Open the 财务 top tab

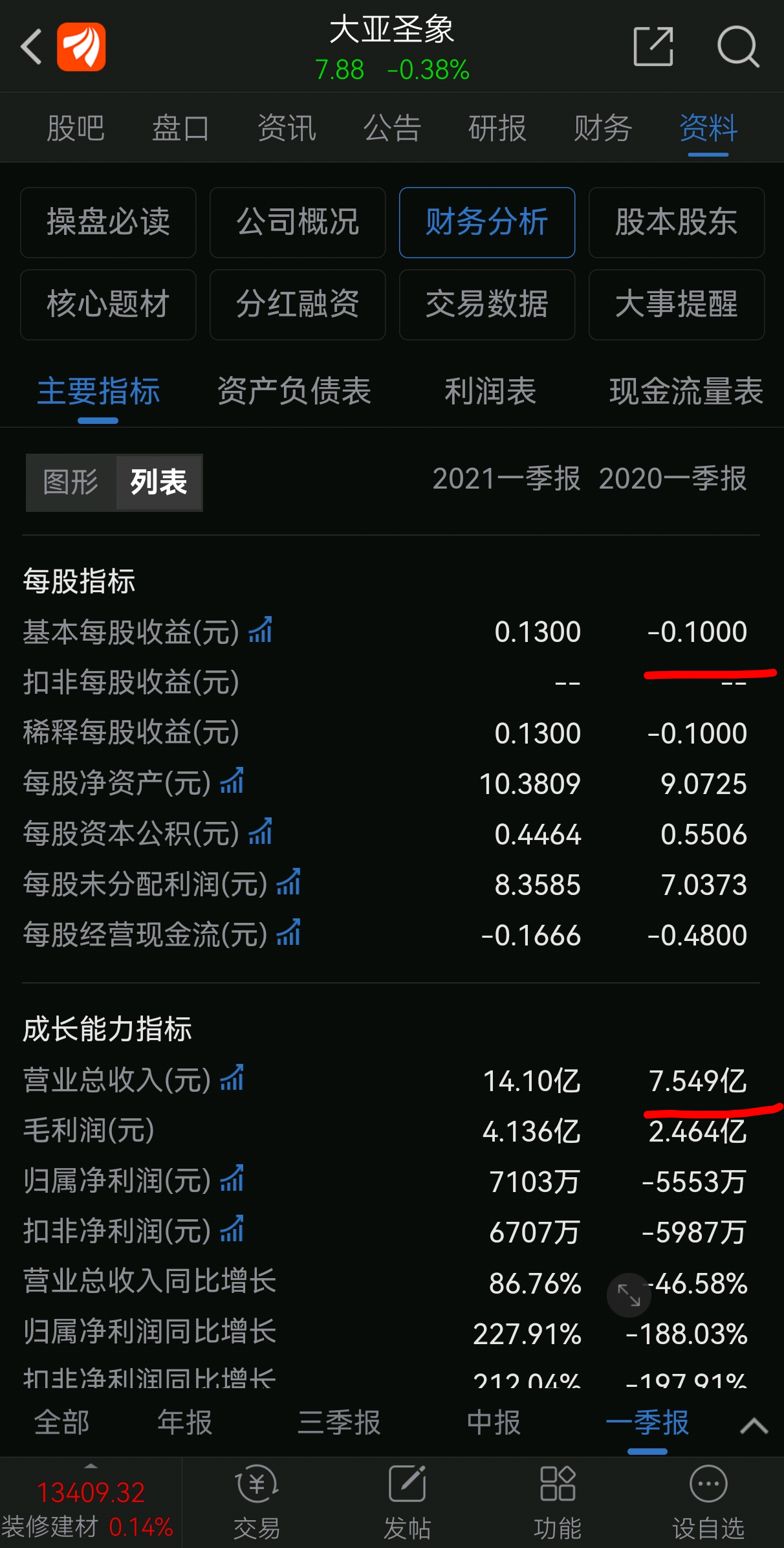coord(603,128)
